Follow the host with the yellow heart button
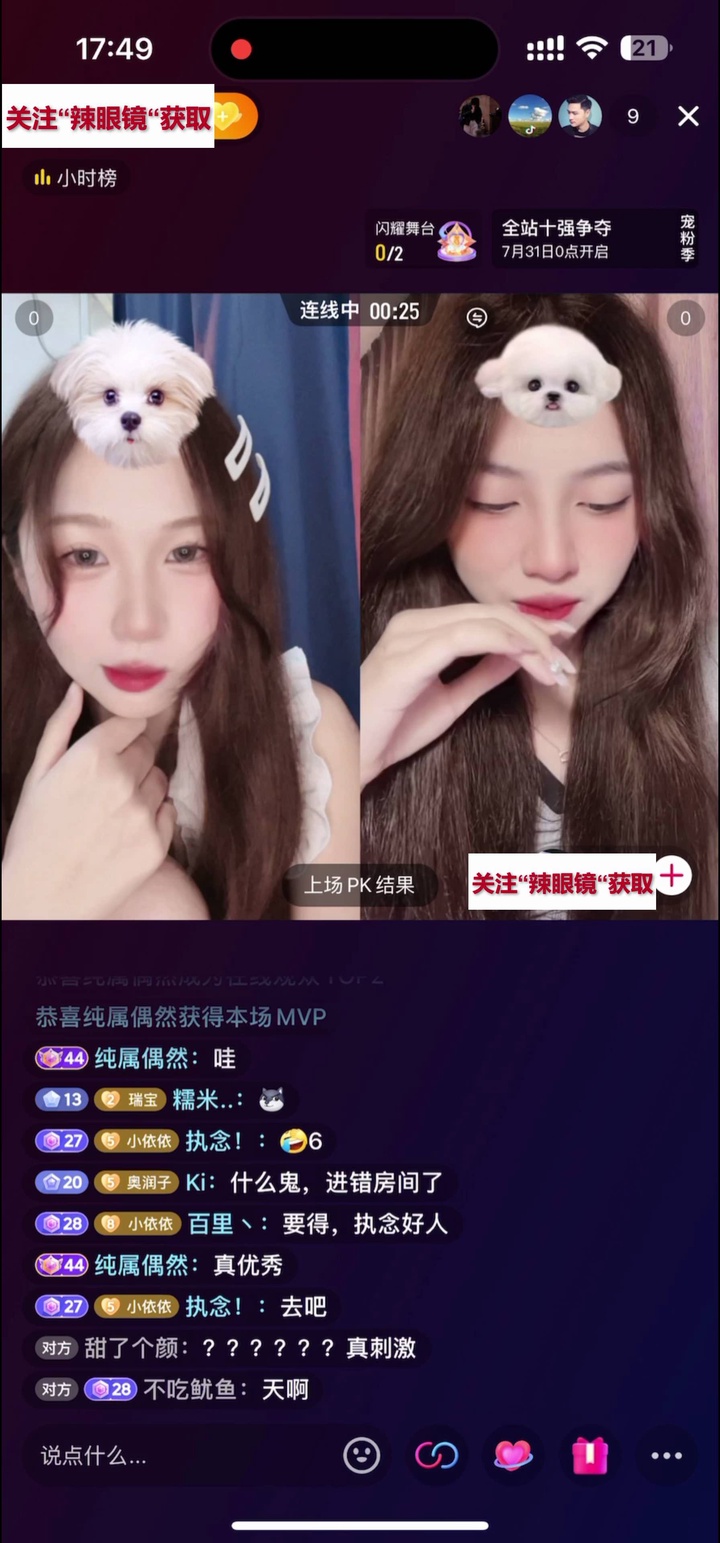720x1543 pixels. click(236, 117)
